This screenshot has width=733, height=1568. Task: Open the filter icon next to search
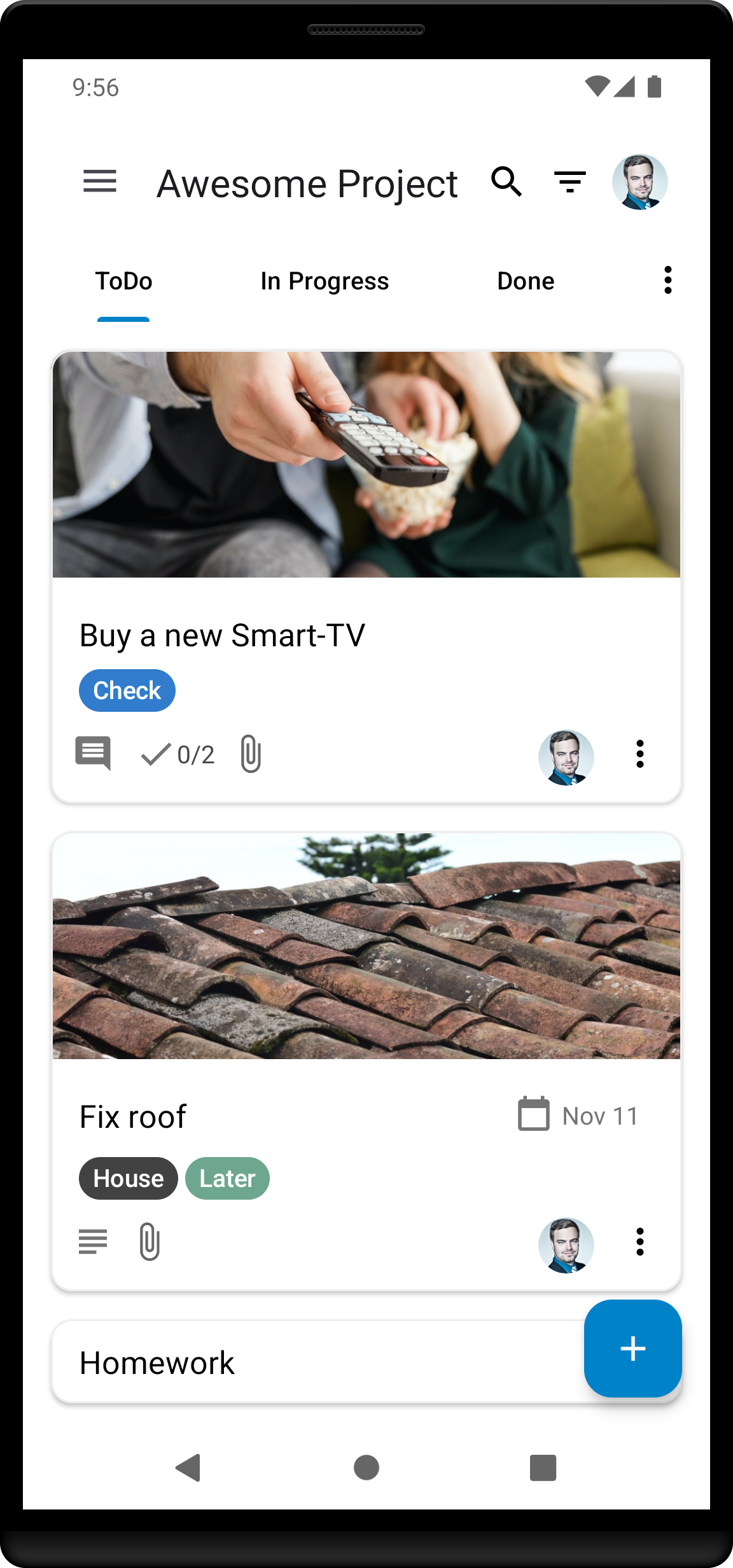pyautogui.click(x=569, y=183)
